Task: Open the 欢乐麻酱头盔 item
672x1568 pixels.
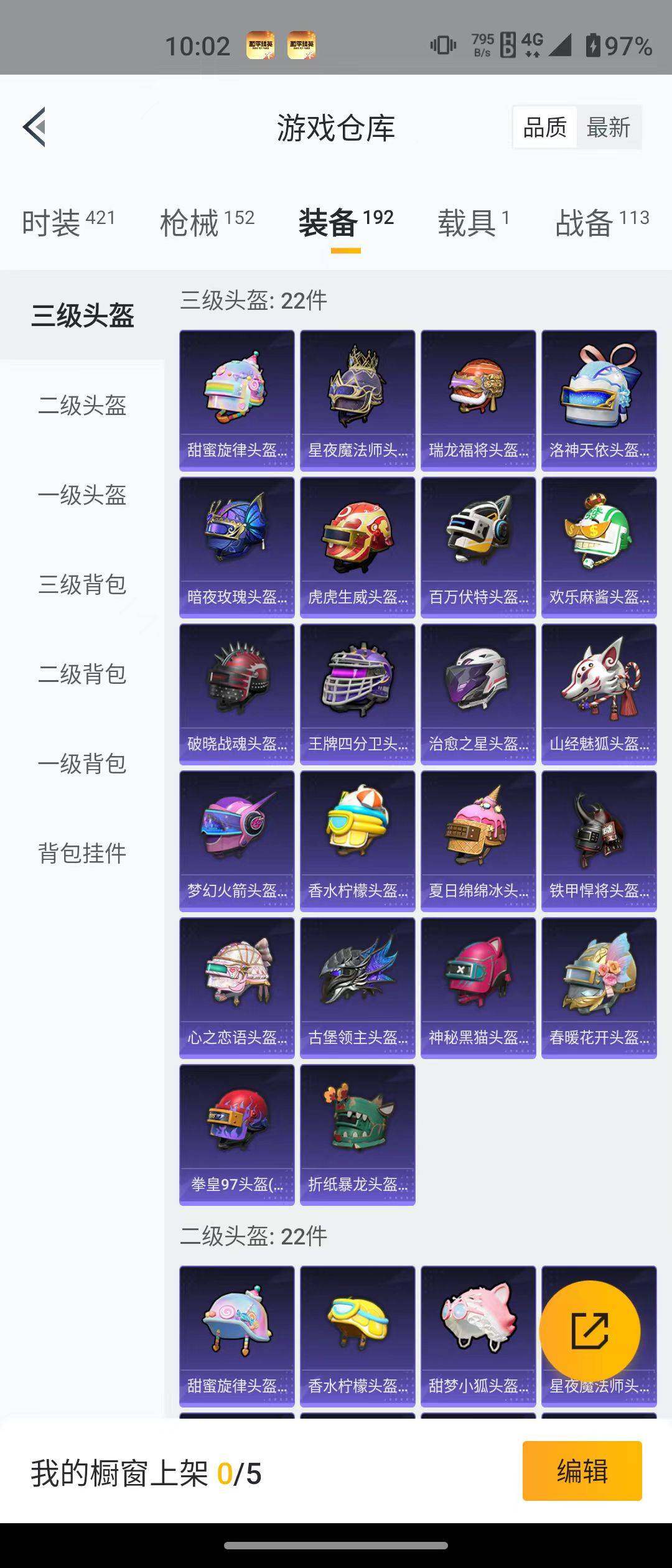Action: [x=599, y=546]
